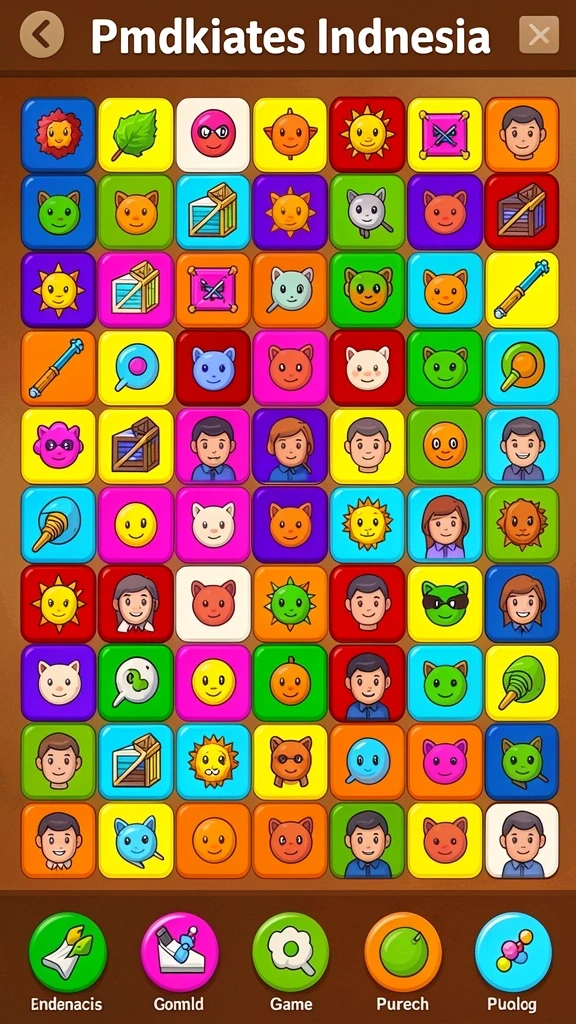This screenshot has height=1024, width=576.
Task: Pick the blue balloon face on orange tile
Action: (x=367, y=761)
